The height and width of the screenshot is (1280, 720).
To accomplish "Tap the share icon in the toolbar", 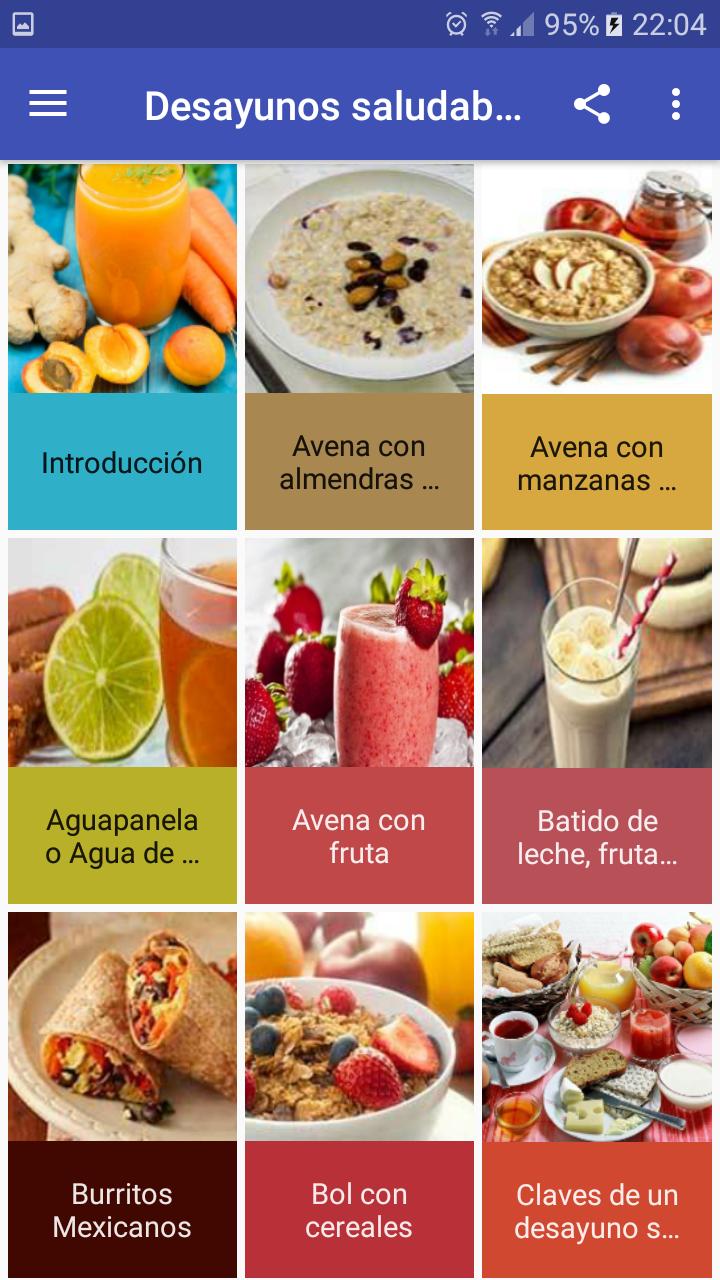I will coord(594,105).
